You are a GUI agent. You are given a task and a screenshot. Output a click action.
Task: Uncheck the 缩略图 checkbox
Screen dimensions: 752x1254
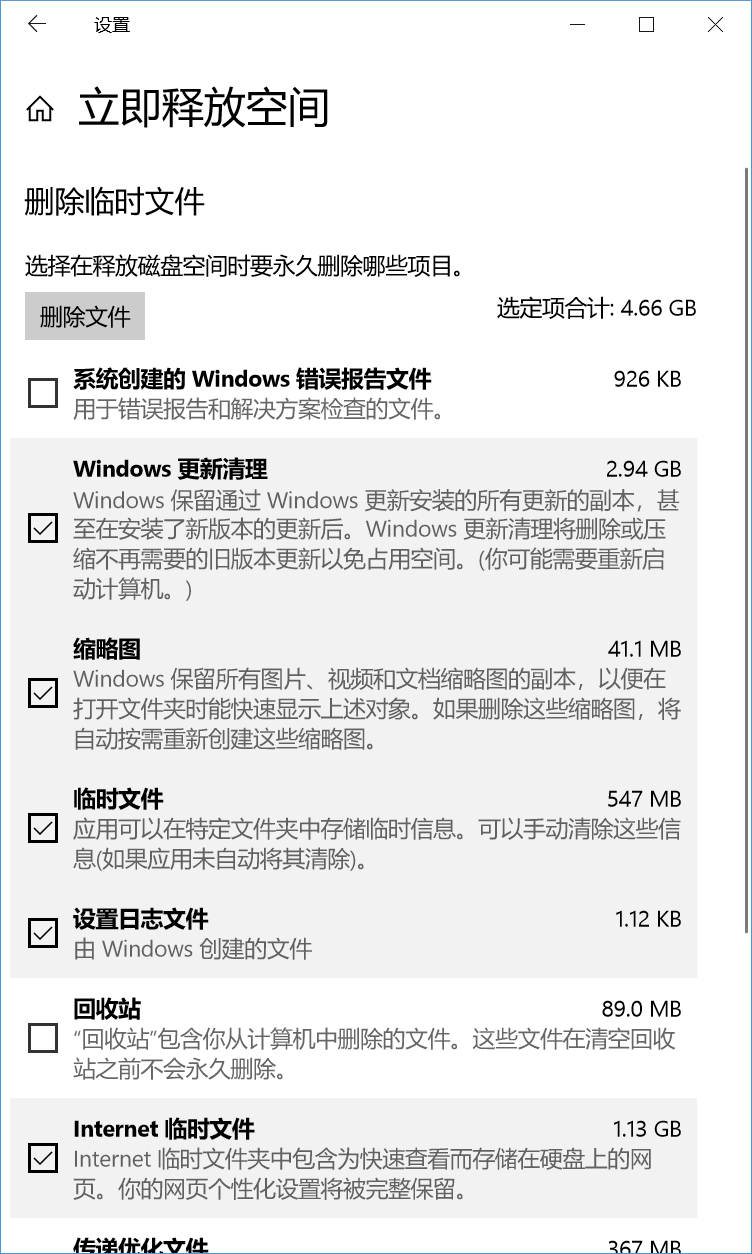point(43,693)
